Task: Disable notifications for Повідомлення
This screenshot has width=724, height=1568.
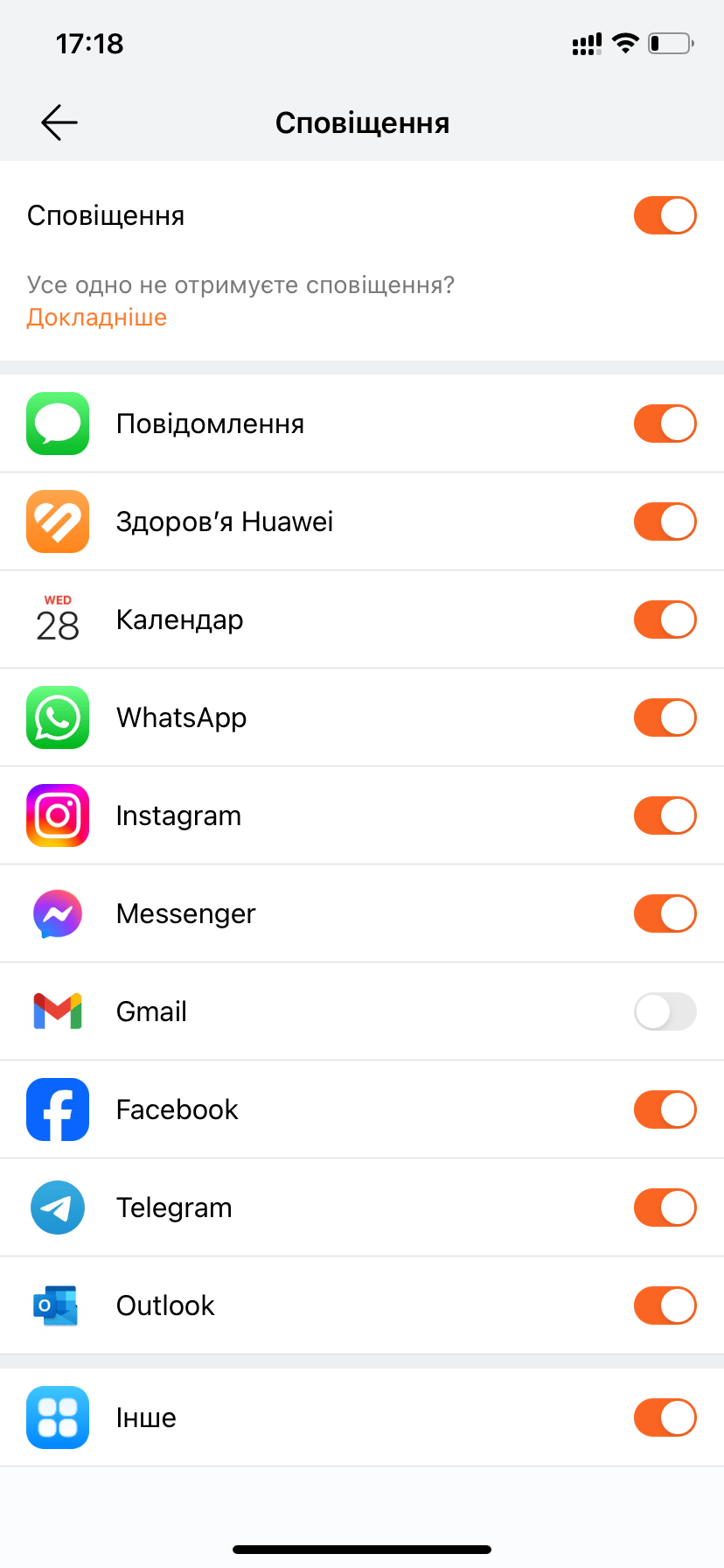Action: [x=665, y=423]
